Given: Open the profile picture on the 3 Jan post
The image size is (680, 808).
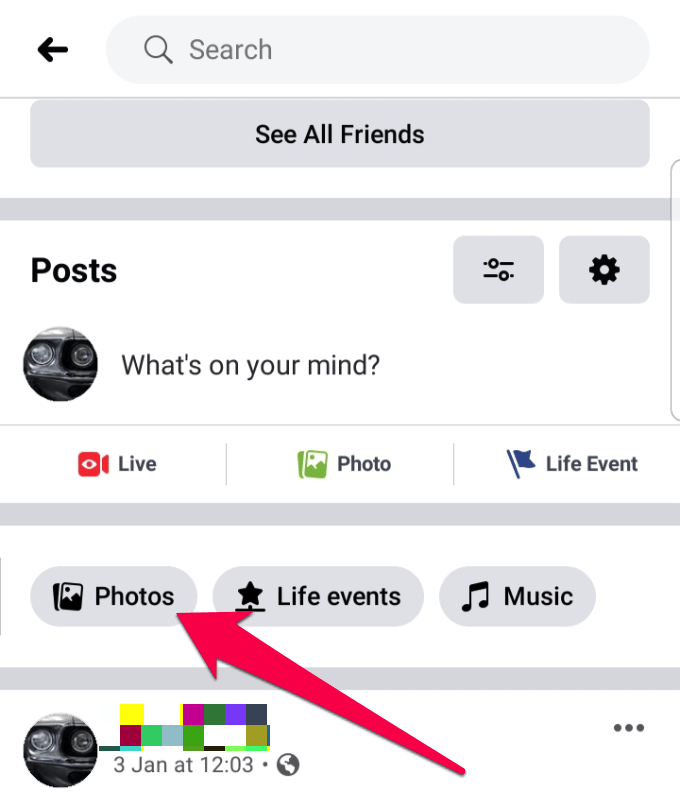Looking at the screenshot, I should click(x=60, y=751).
